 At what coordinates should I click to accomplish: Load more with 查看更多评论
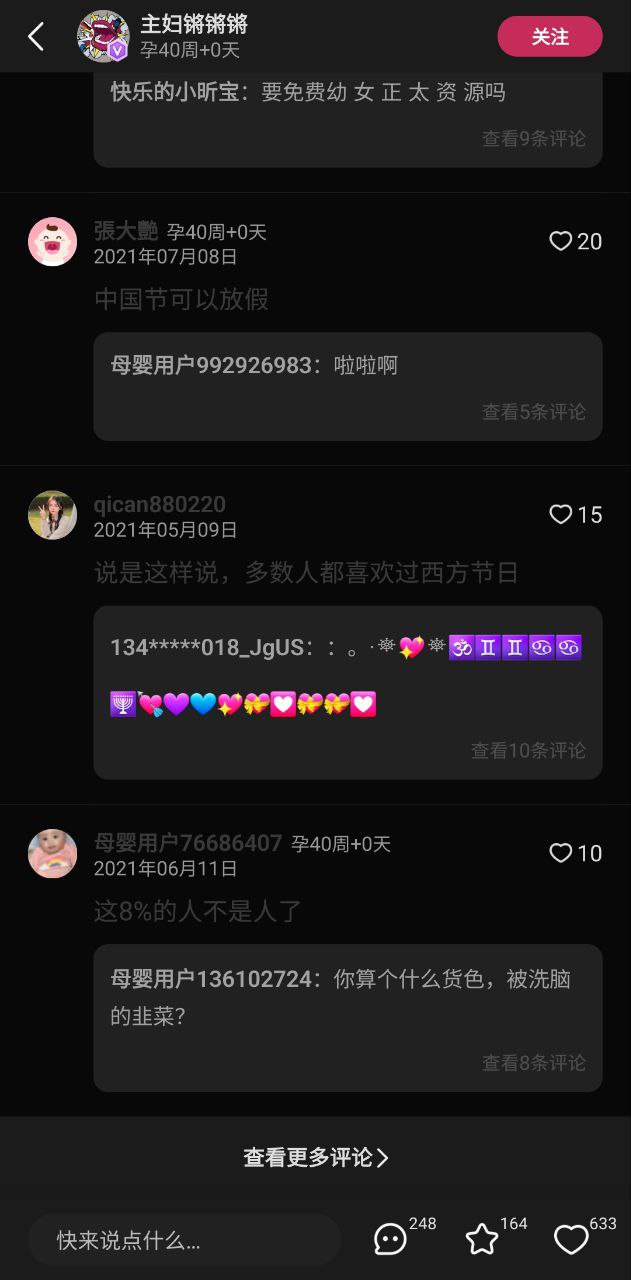[315, 1157]
